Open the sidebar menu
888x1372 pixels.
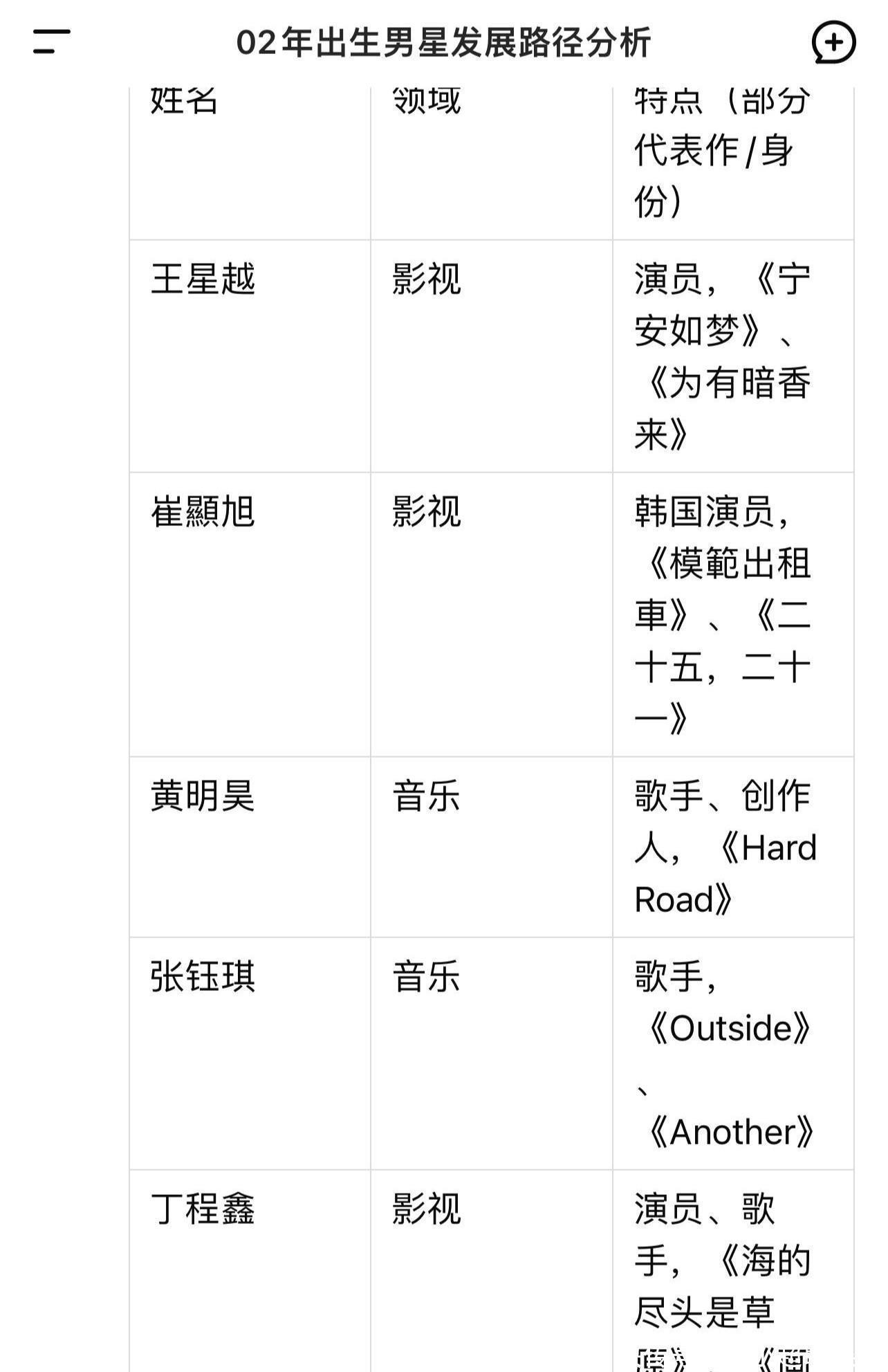pyautogui.click(x=52, y=42)
